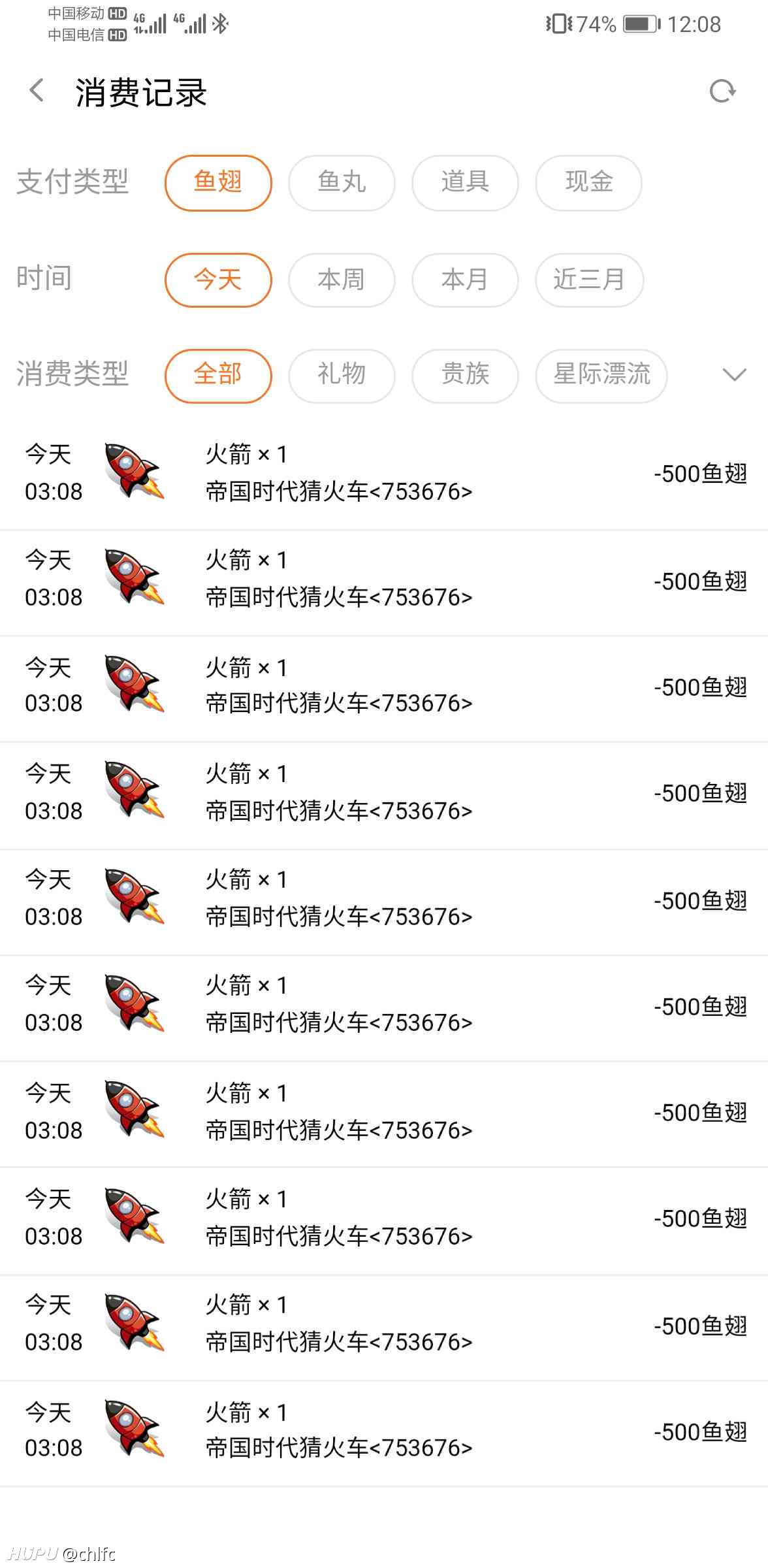Select 全部 consumption type
768x1568 pixels.
pyautogui.click(x=218, y=376)
